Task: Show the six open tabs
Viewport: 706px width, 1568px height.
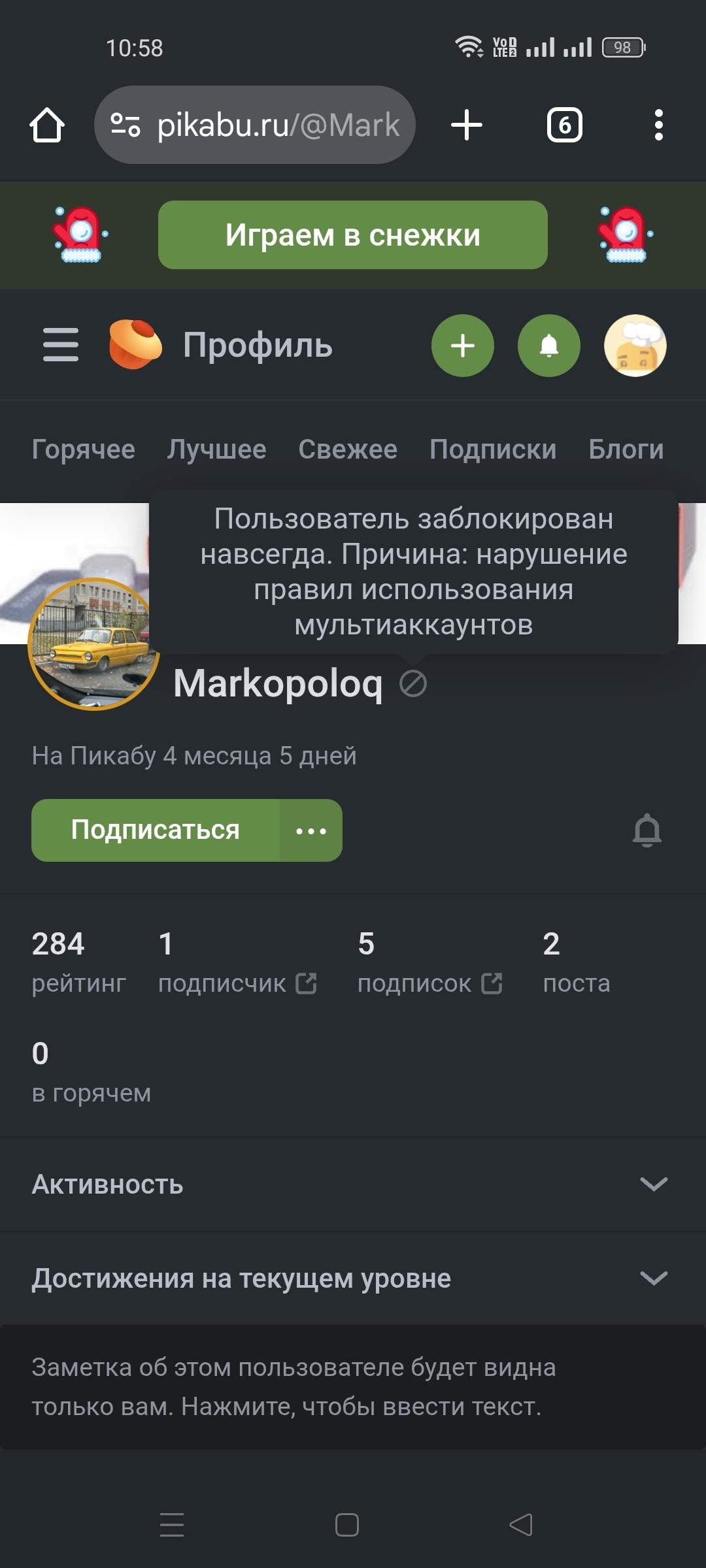Action: (564, 125)
